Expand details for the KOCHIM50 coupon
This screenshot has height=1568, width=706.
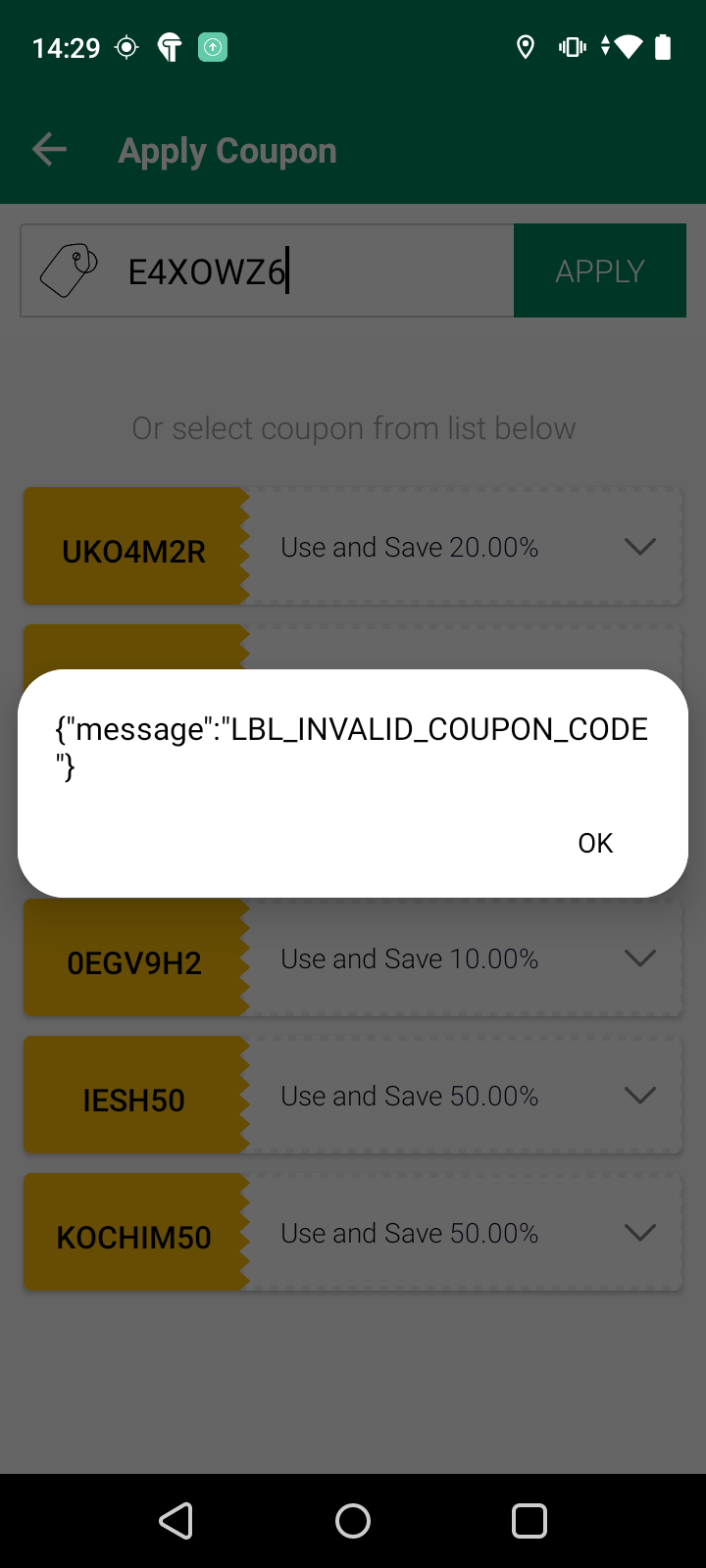click(x=639, y=1233)
